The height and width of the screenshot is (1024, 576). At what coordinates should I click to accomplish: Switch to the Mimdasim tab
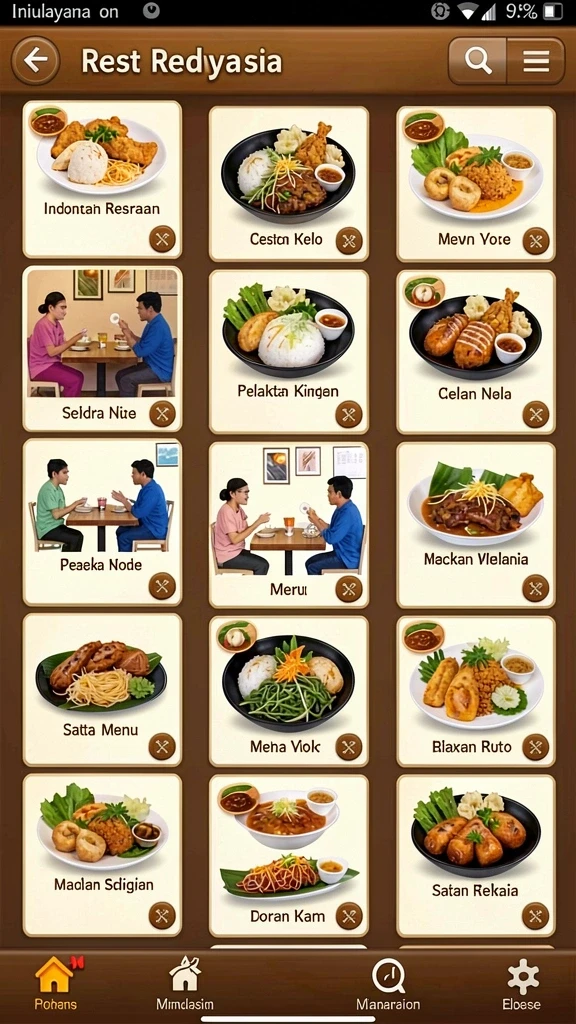(185, 983)
